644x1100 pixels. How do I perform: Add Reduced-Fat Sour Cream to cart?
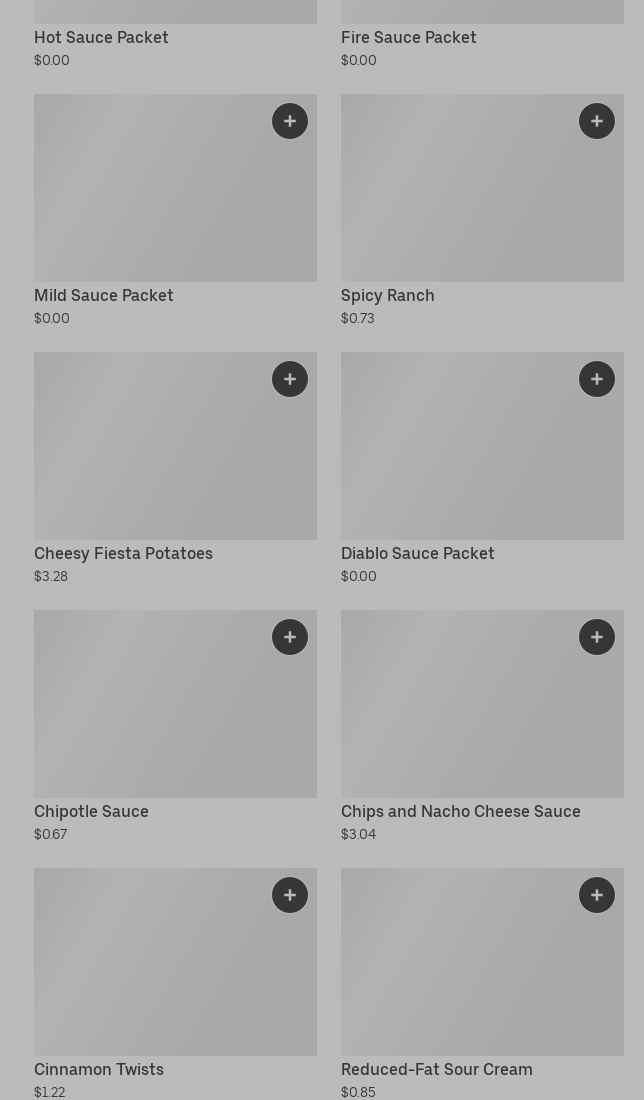coord(597,895)
